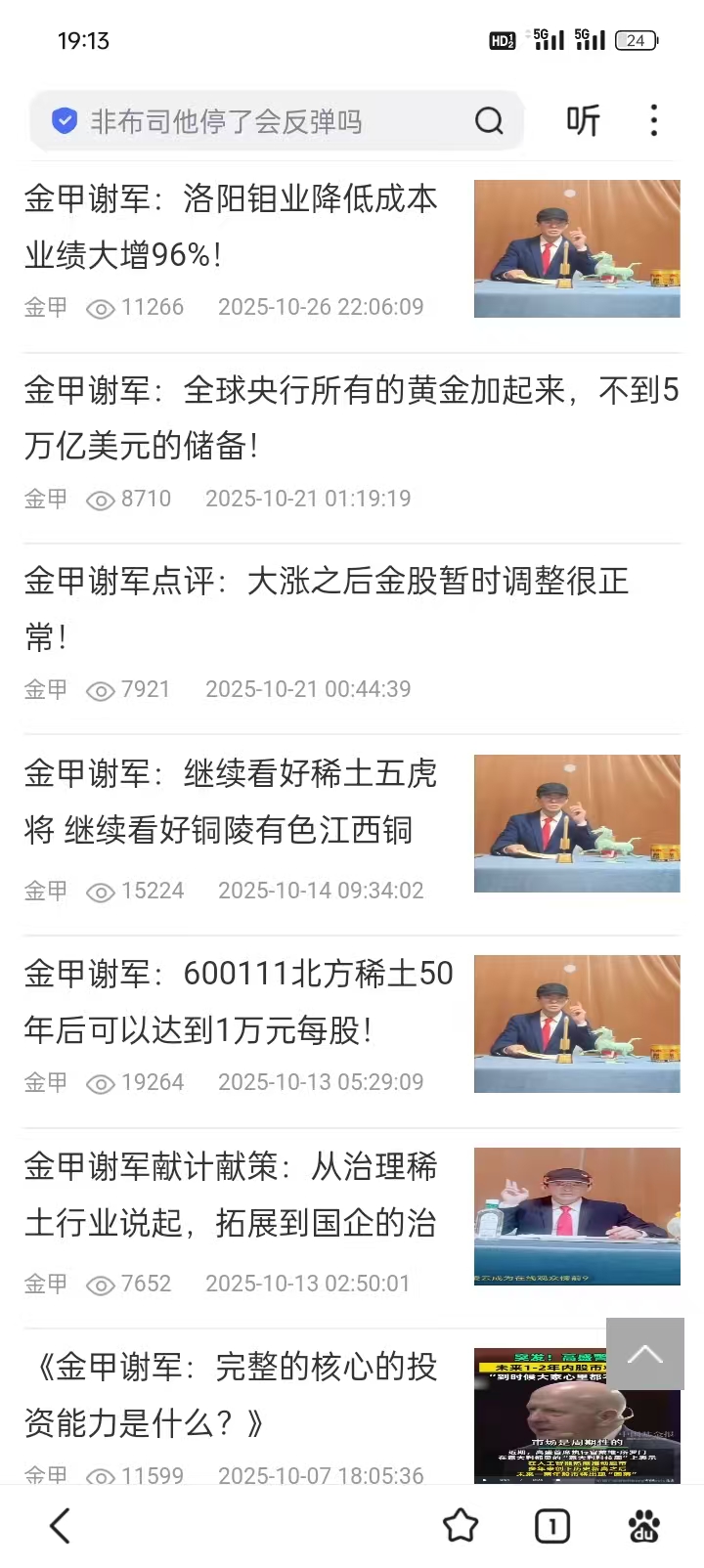Open the Baidu paw home icon
Viewport: 704px width, 1568px height.
[x=643, y=1525]
